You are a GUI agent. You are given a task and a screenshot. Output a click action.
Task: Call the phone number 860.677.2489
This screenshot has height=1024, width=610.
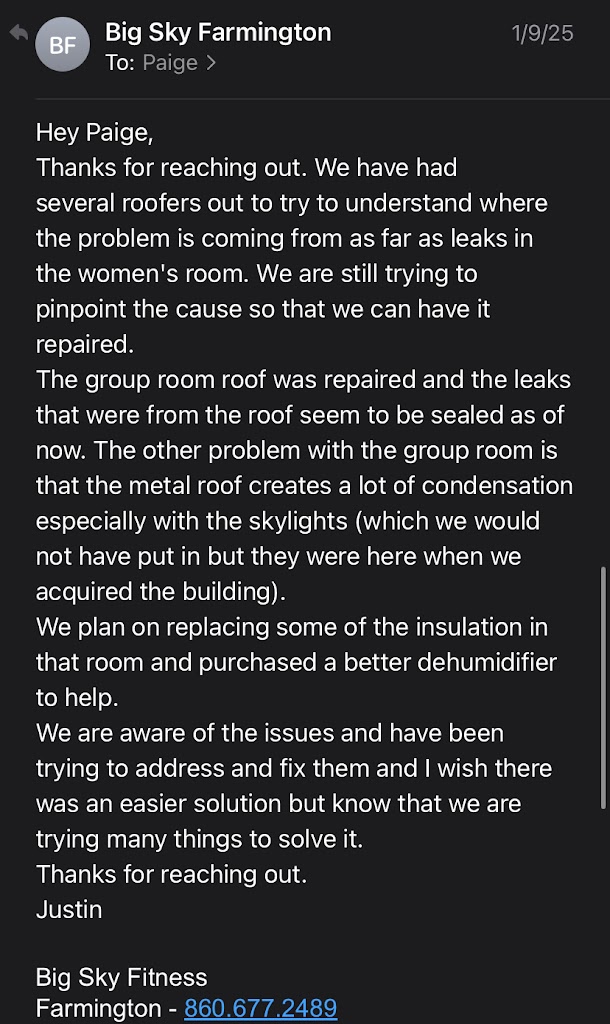coord(260,1007)
